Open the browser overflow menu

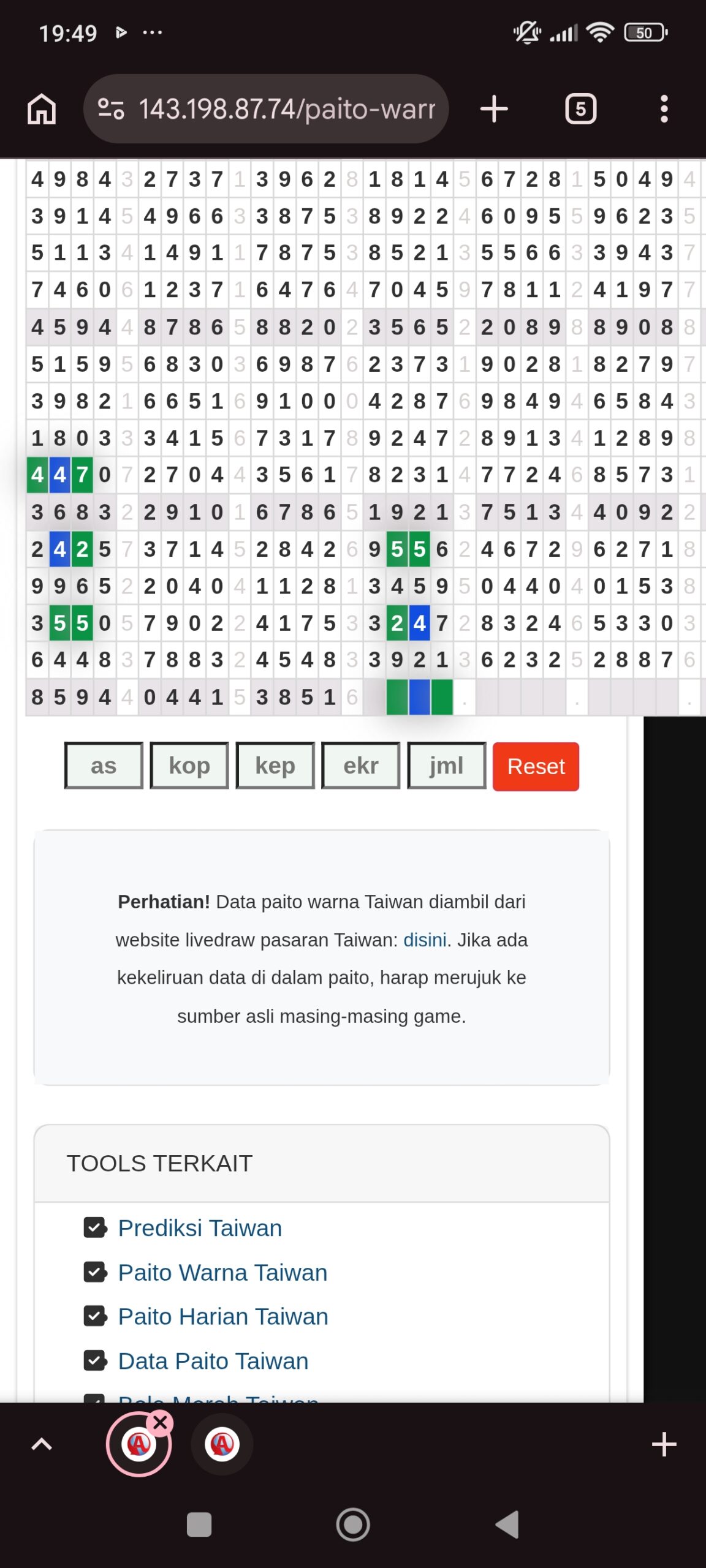point(664,110)
